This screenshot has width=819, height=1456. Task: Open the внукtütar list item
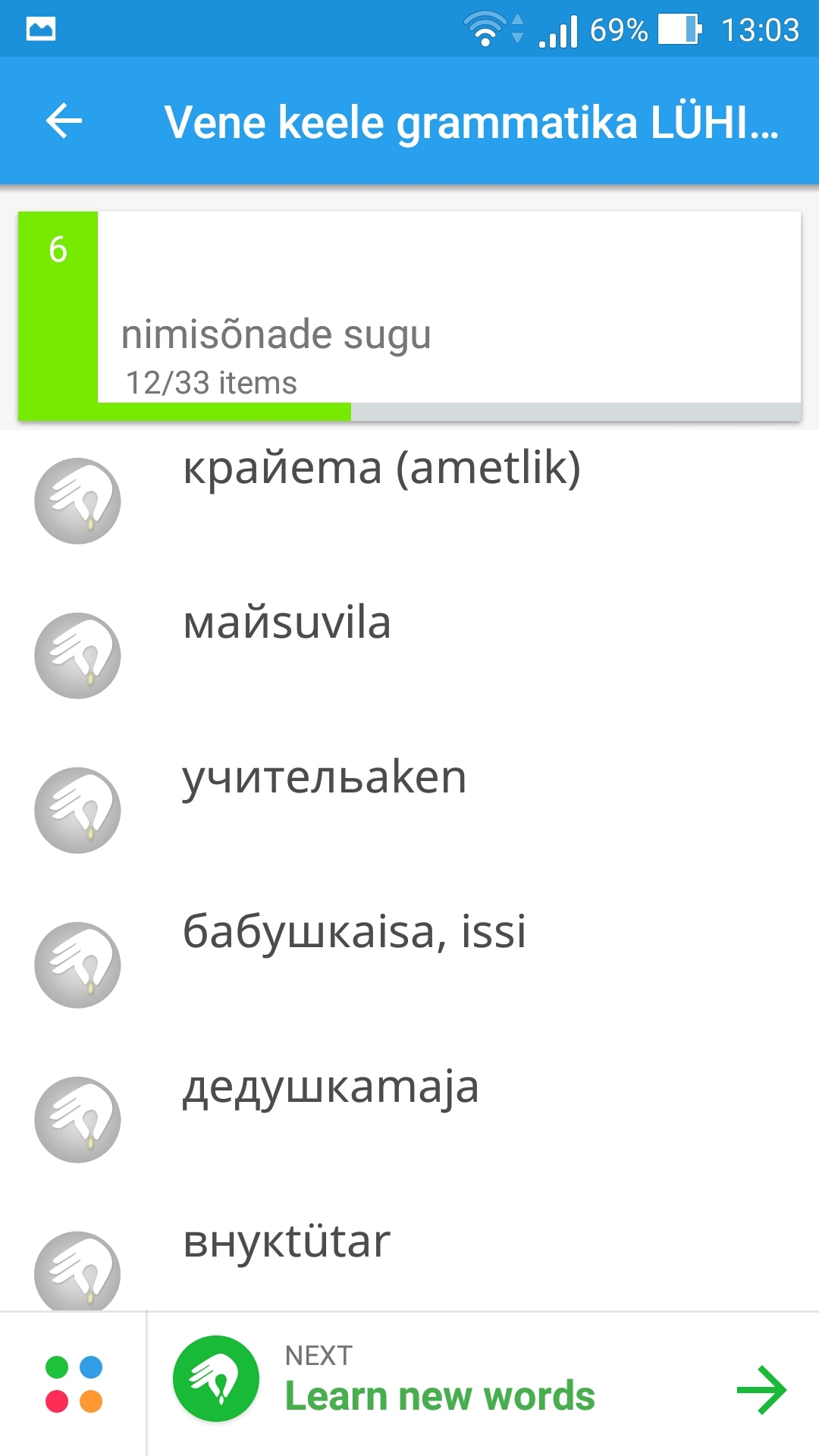409,1254
